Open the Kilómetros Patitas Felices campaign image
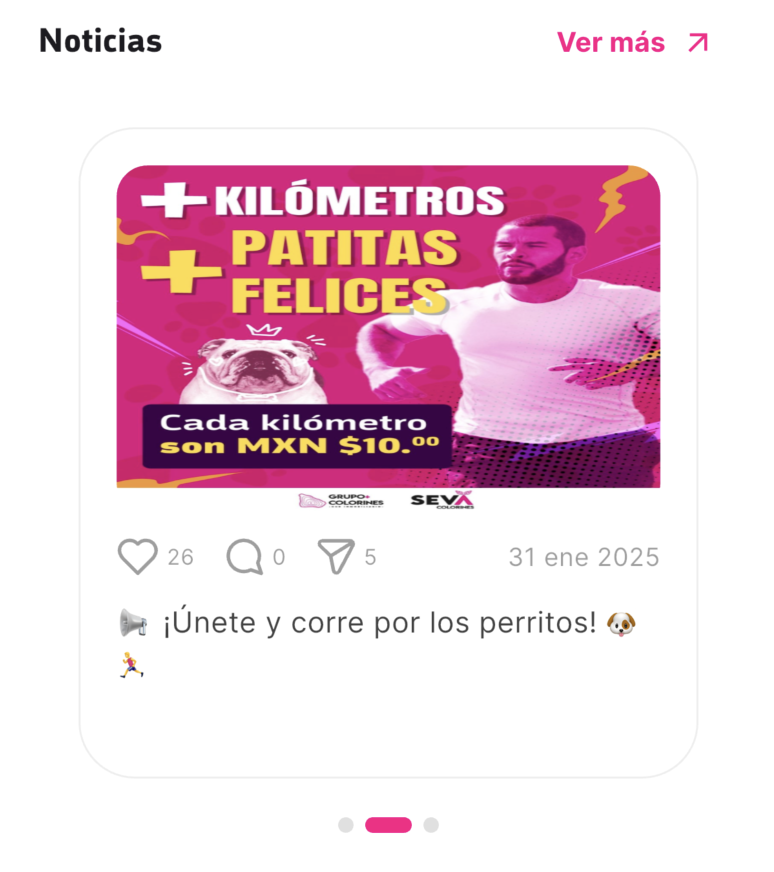 pos(388,322)
